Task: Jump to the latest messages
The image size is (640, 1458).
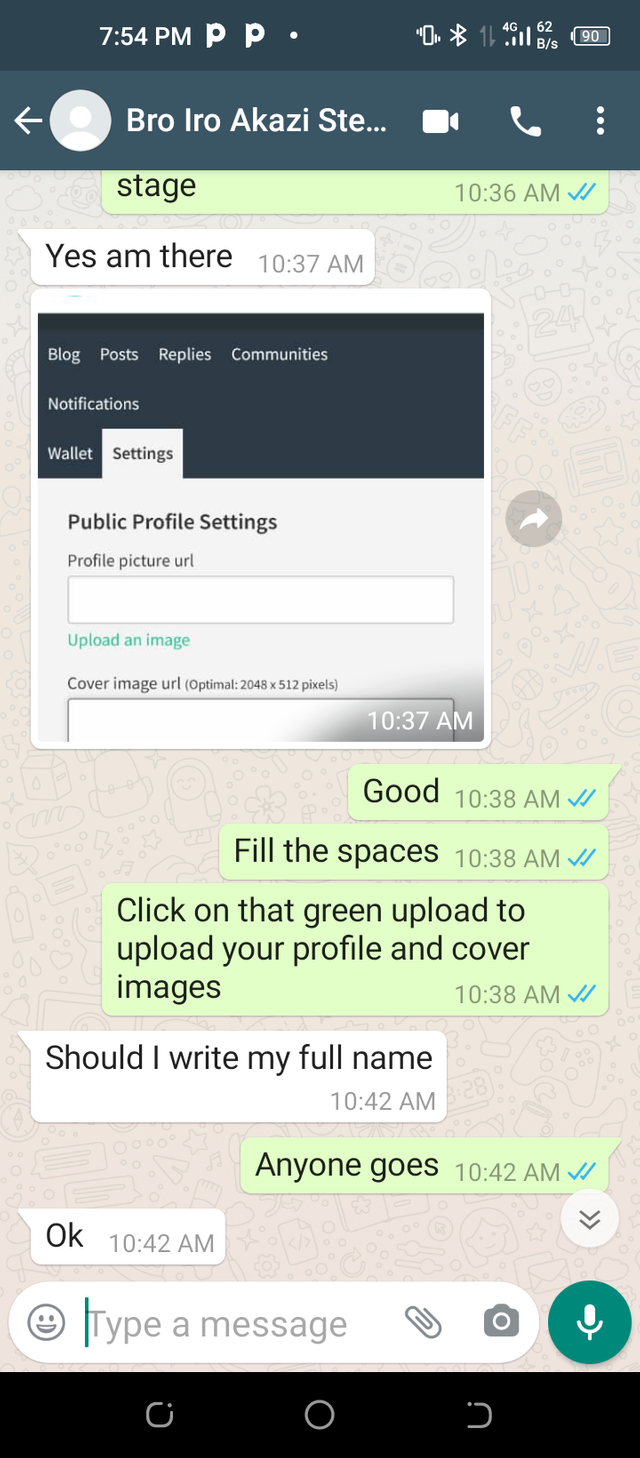Action: pos(590,1219)
